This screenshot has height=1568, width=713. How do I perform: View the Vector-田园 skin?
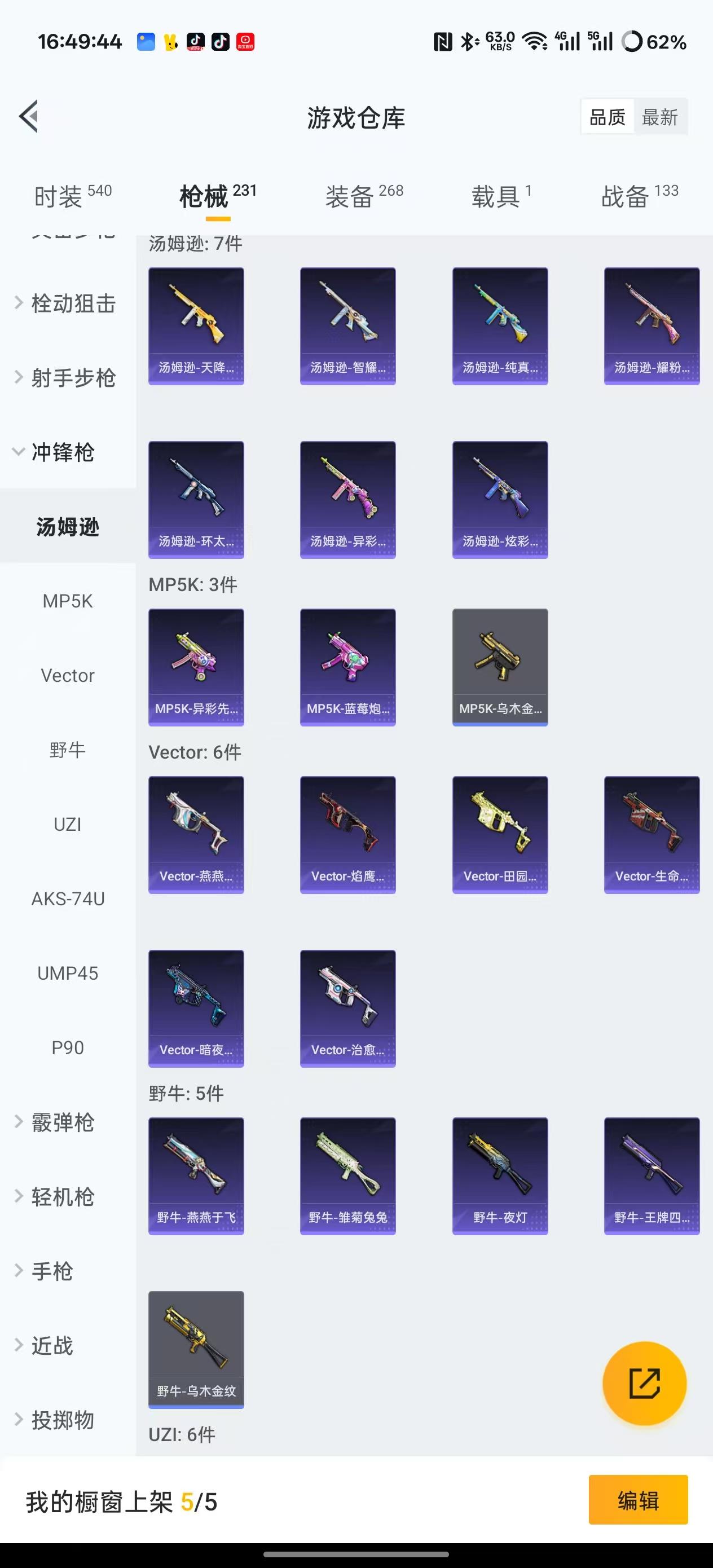tap(500, 835)
